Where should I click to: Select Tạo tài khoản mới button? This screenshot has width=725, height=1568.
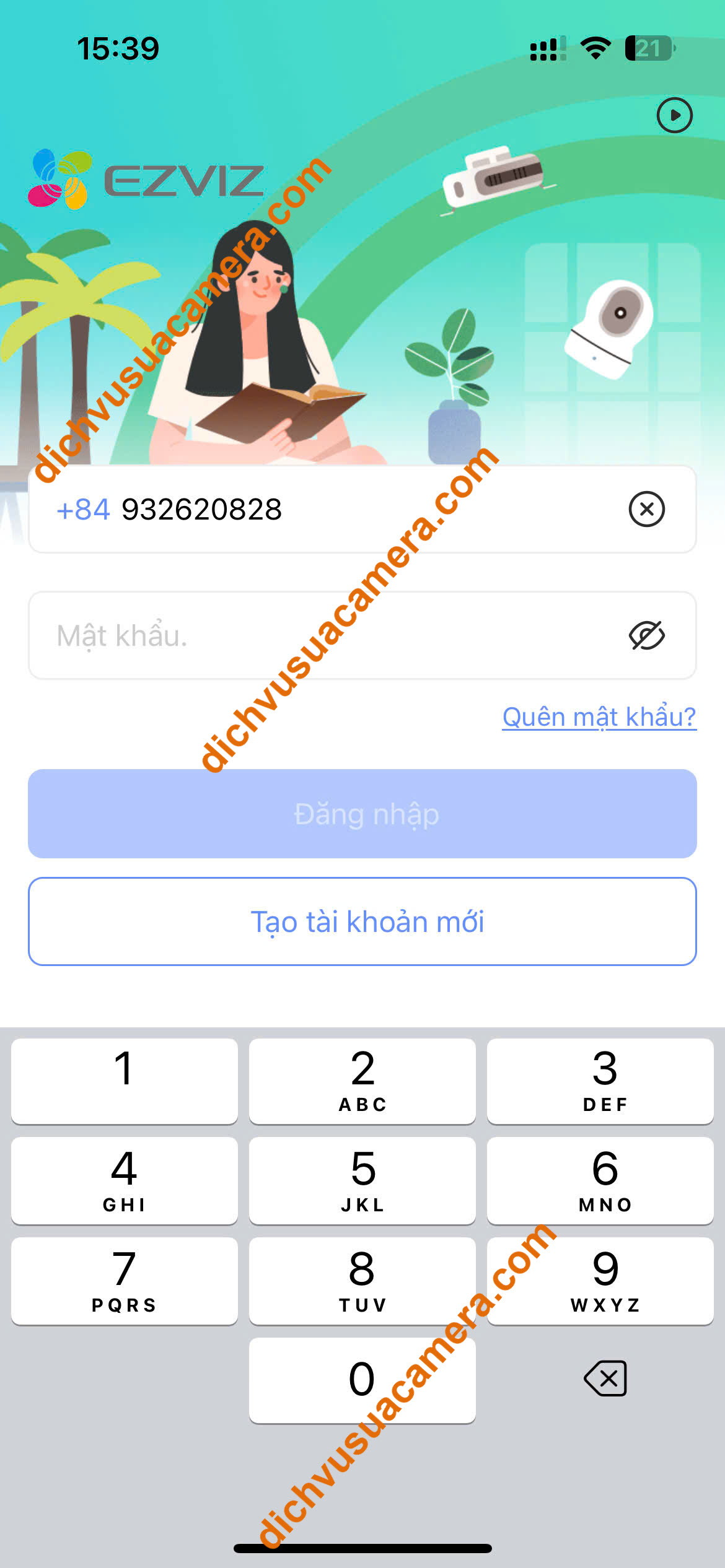coord(362,921)
